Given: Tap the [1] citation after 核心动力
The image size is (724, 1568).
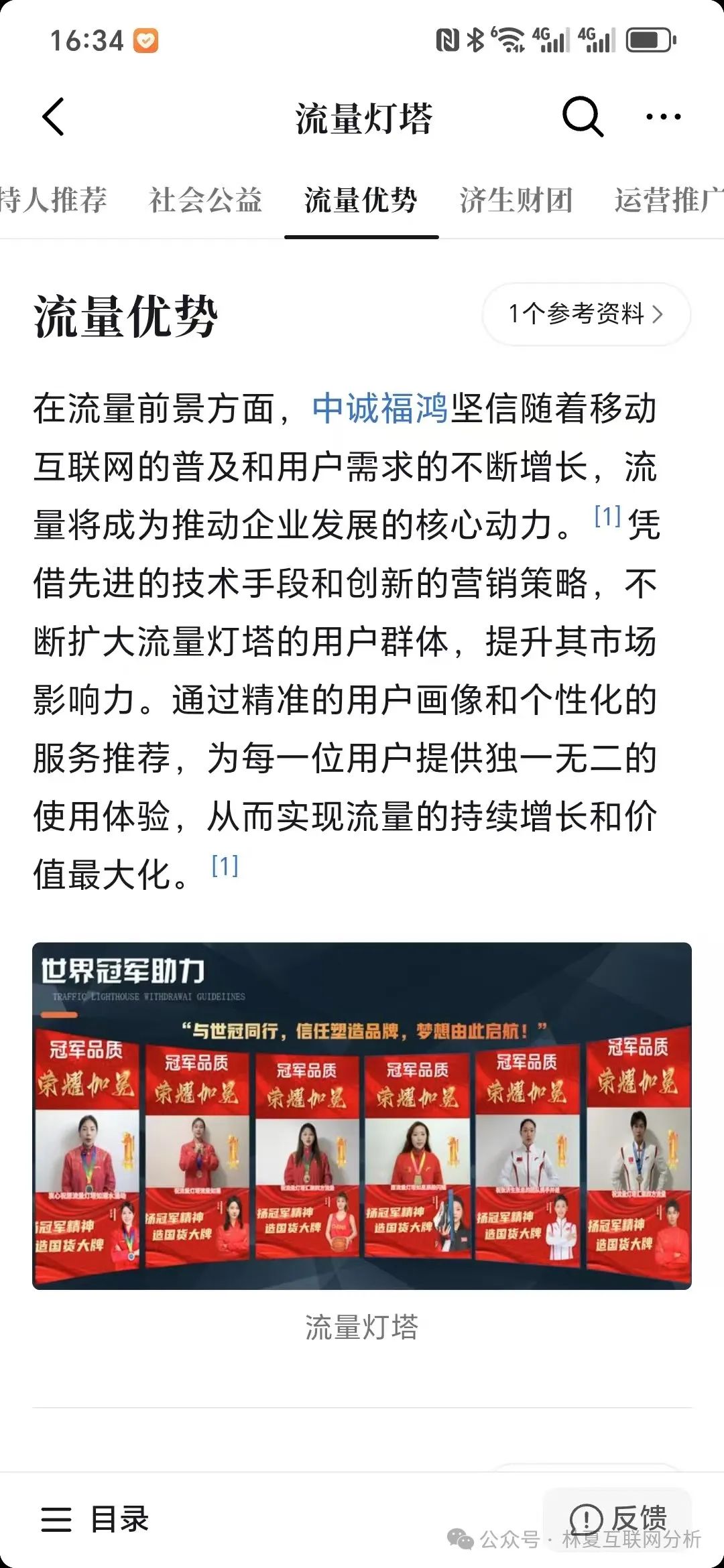Looking at the screenshot, I should pos(607,517).
